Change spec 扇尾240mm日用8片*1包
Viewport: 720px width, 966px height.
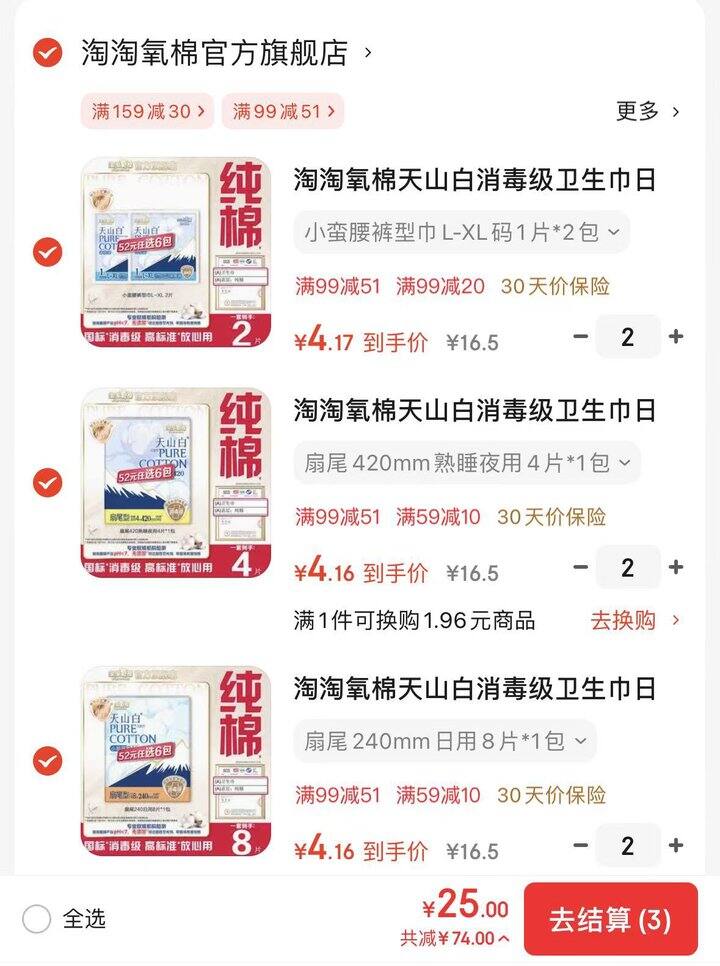click(444, 741)
